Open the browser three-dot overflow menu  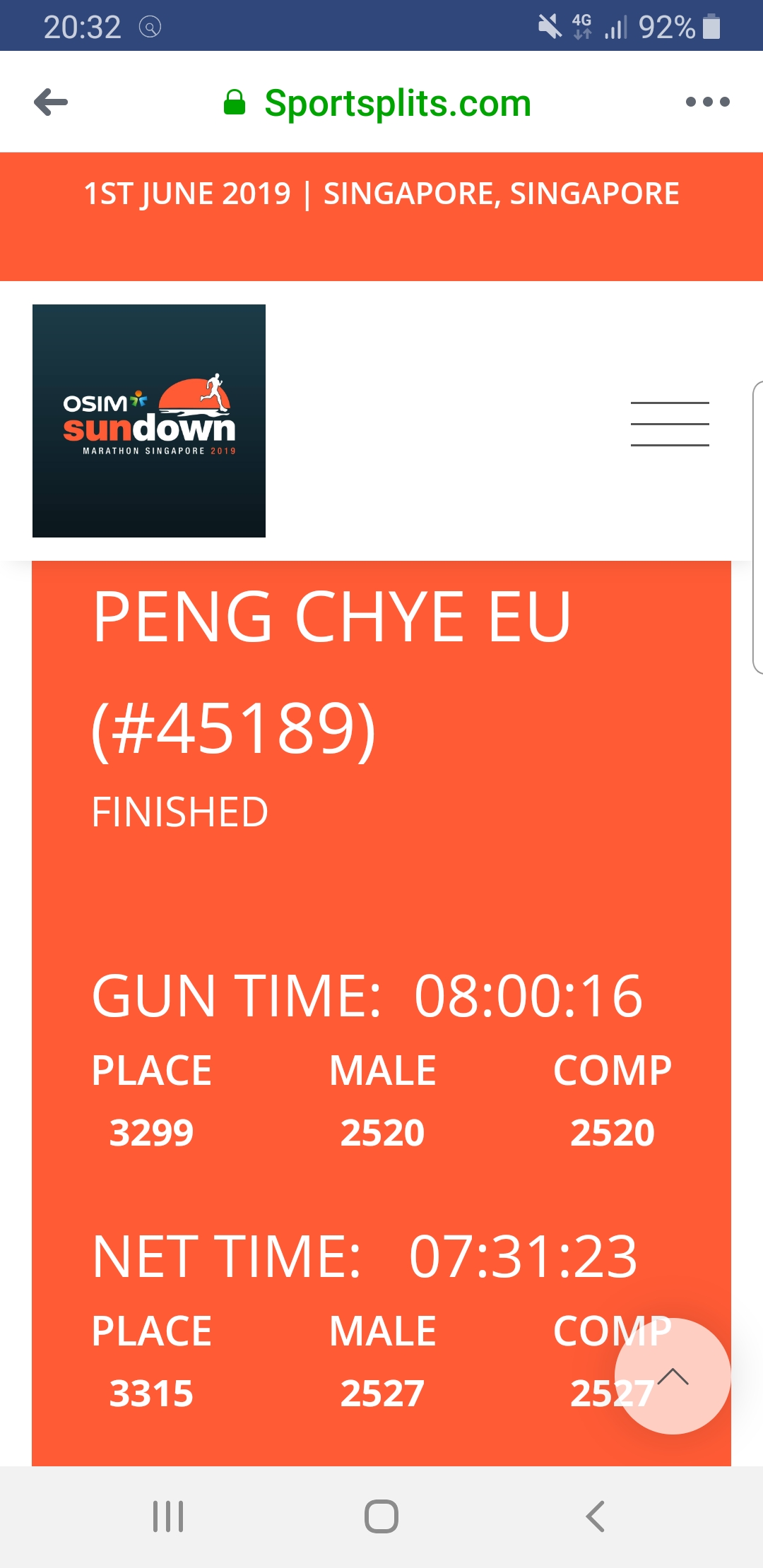(707, 102)
